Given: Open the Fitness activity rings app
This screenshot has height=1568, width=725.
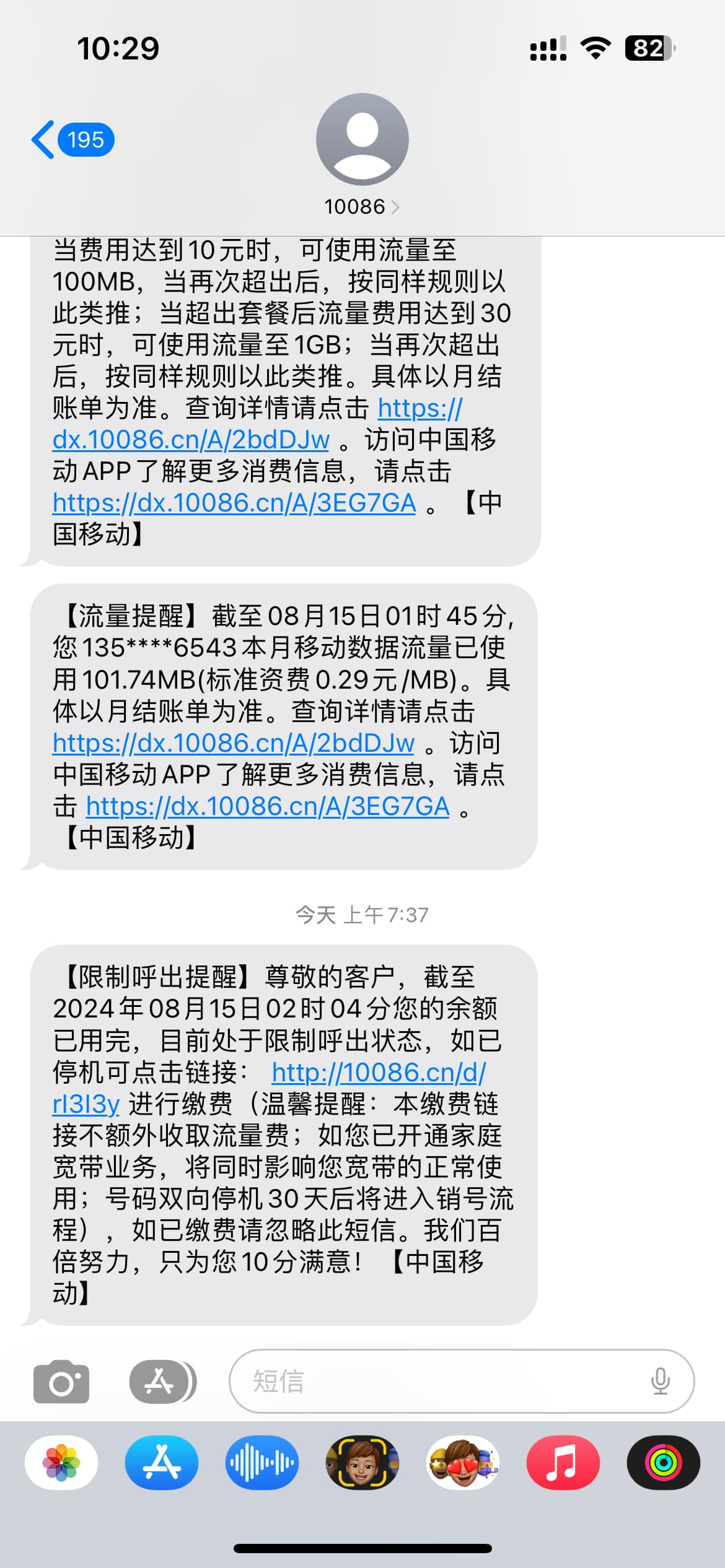Looking at the screenshot, I should click(x=664, y=1463).
